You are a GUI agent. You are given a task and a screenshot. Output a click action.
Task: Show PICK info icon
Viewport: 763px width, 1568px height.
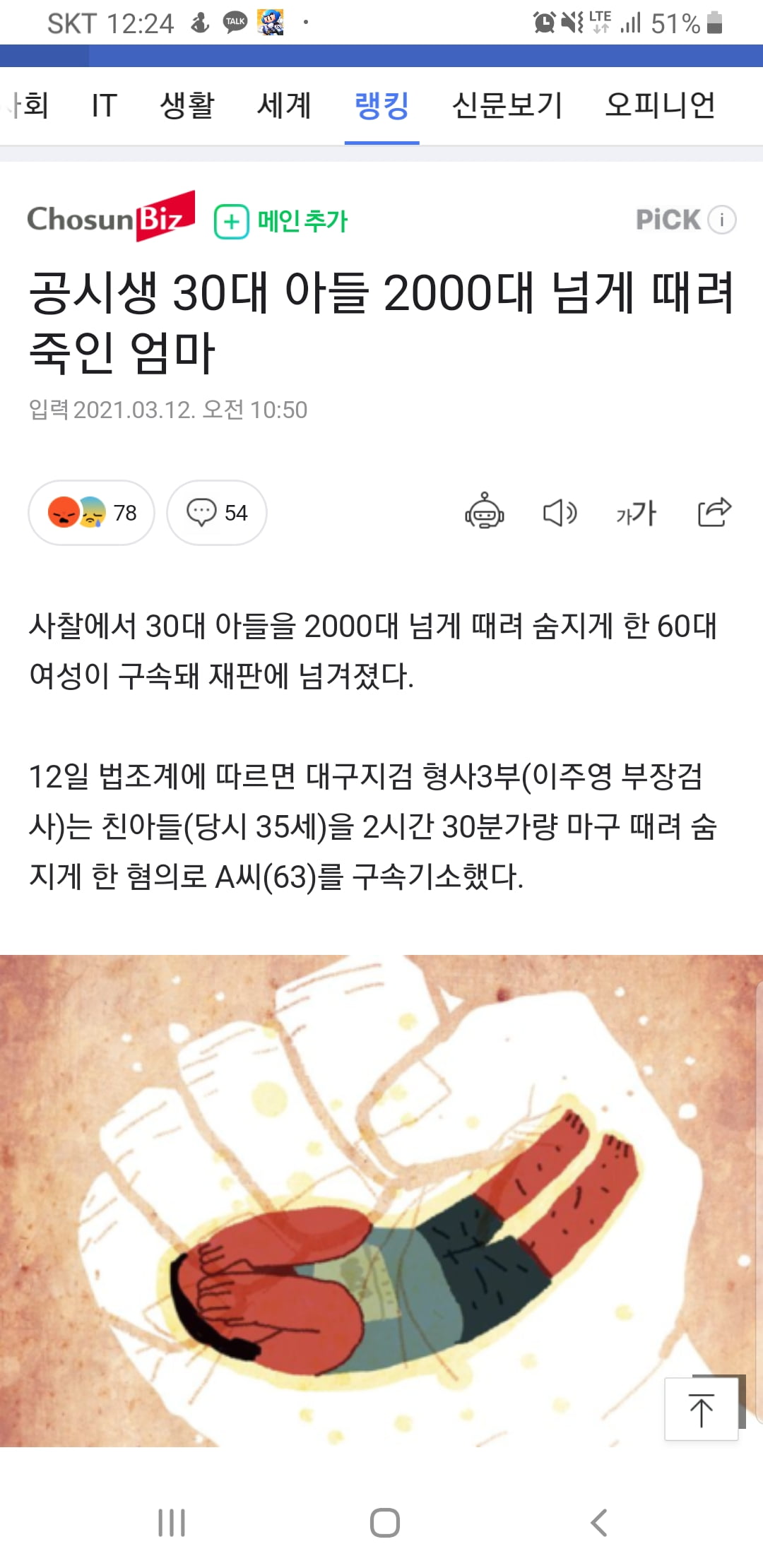pos(722,220)
